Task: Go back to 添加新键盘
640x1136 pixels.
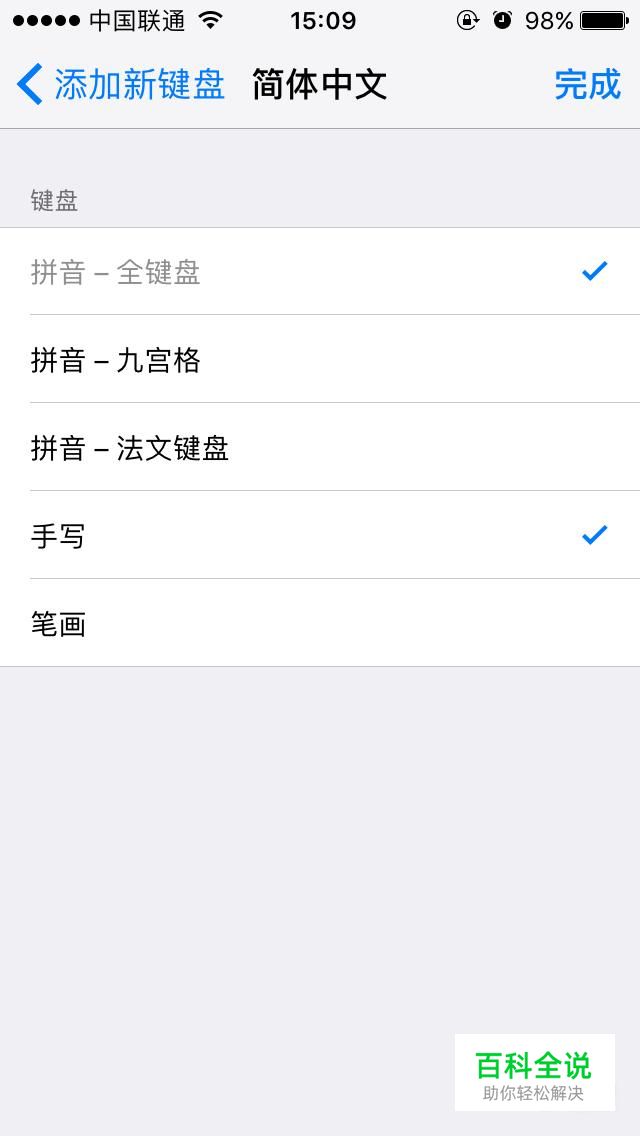Action: tap(120, 85)
